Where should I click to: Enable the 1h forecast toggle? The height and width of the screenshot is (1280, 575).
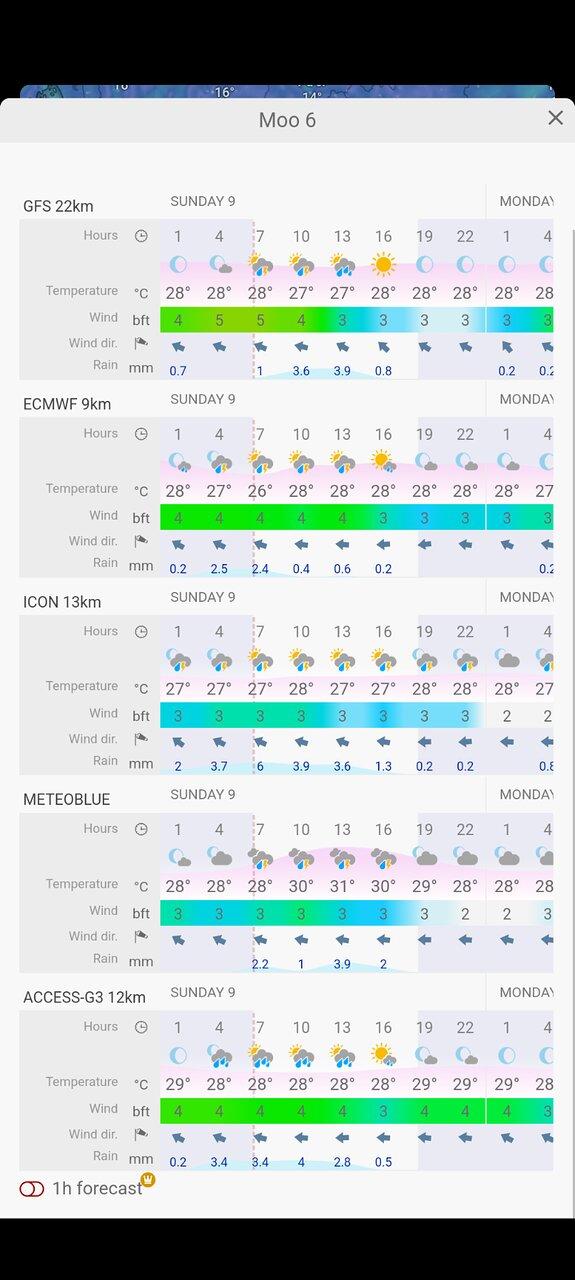[x=32, y=1189]
